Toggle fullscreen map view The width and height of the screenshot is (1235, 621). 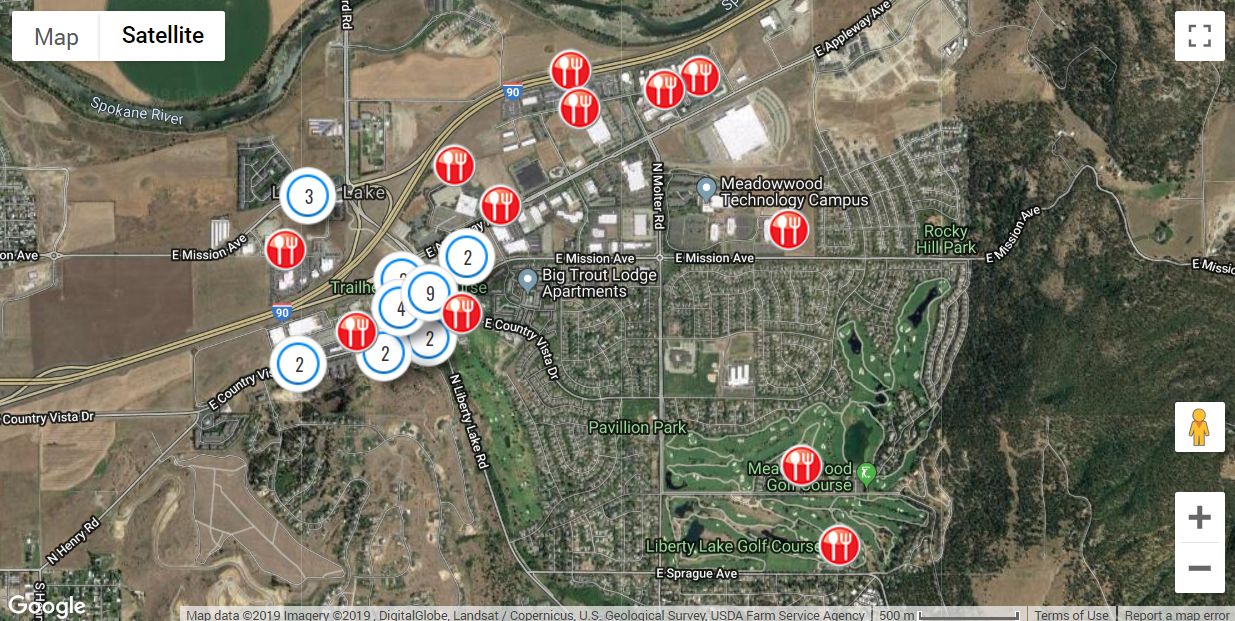(x=1199, y=36)
